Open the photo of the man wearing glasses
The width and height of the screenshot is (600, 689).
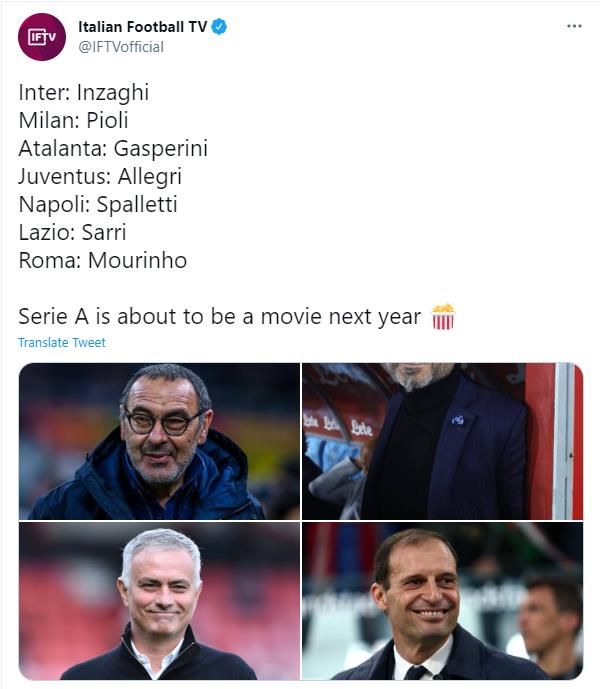(x=159, y=441)
